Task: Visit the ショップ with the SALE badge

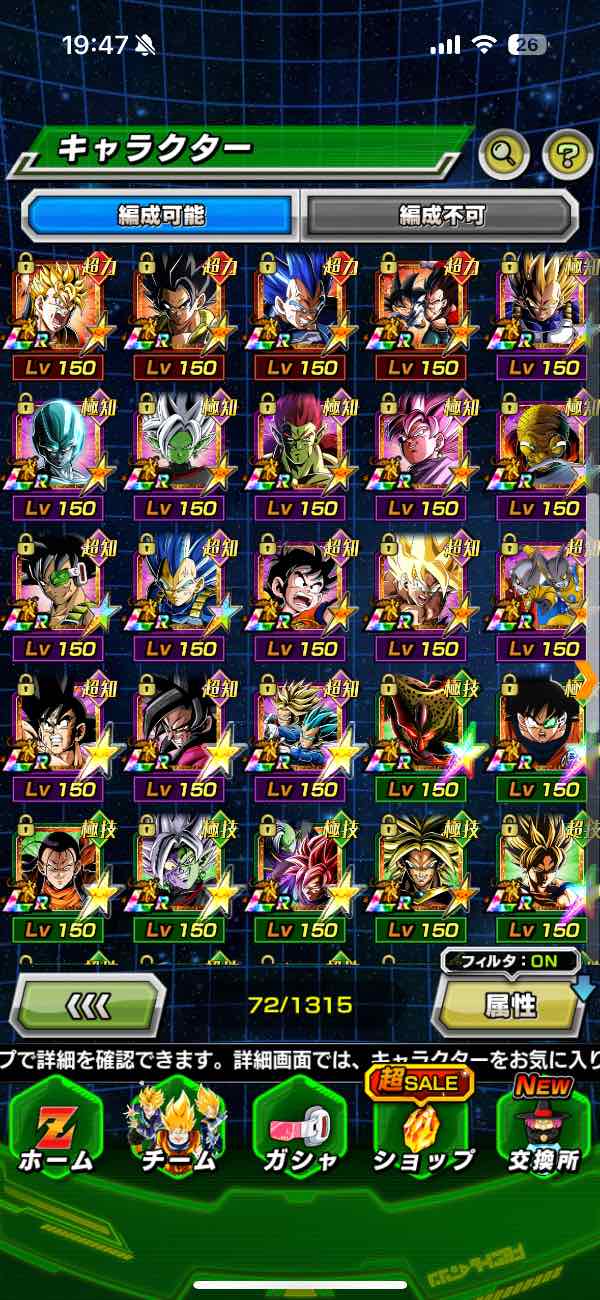Action: [x=422, y=1132]
